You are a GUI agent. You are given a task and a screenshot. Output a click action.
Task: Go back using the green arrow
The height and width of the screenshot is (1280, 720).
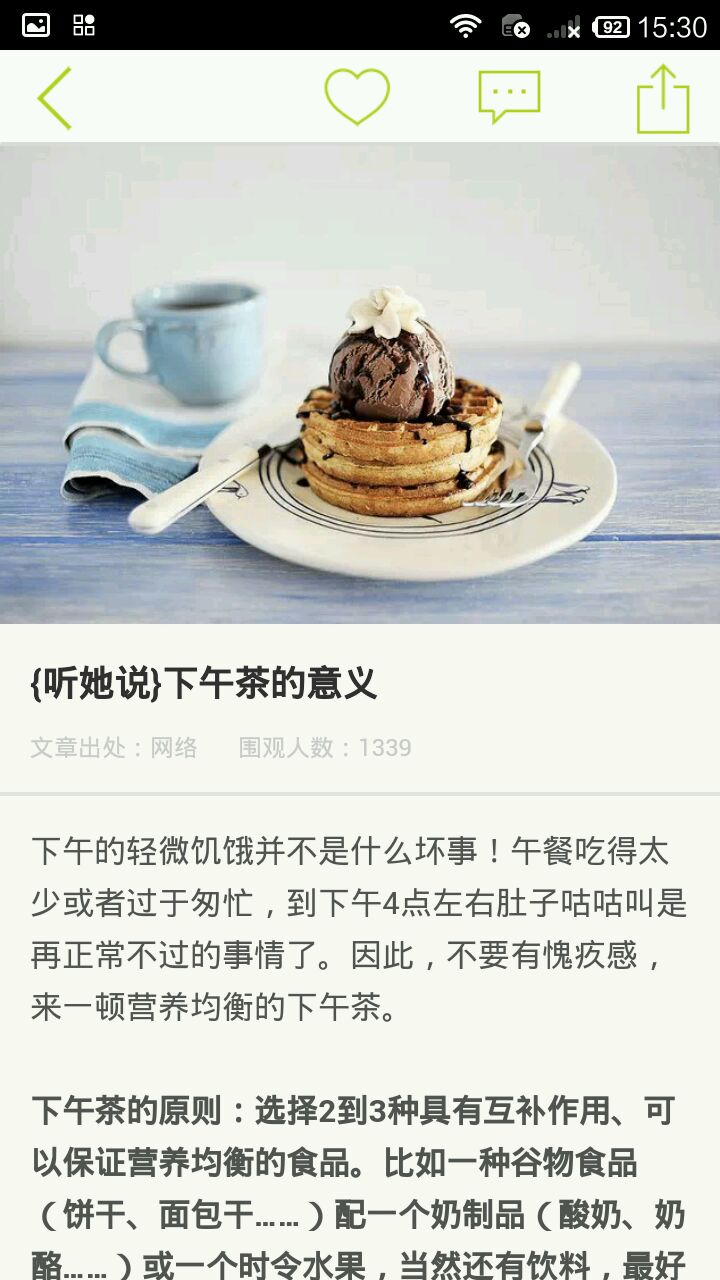pos(55,98)
